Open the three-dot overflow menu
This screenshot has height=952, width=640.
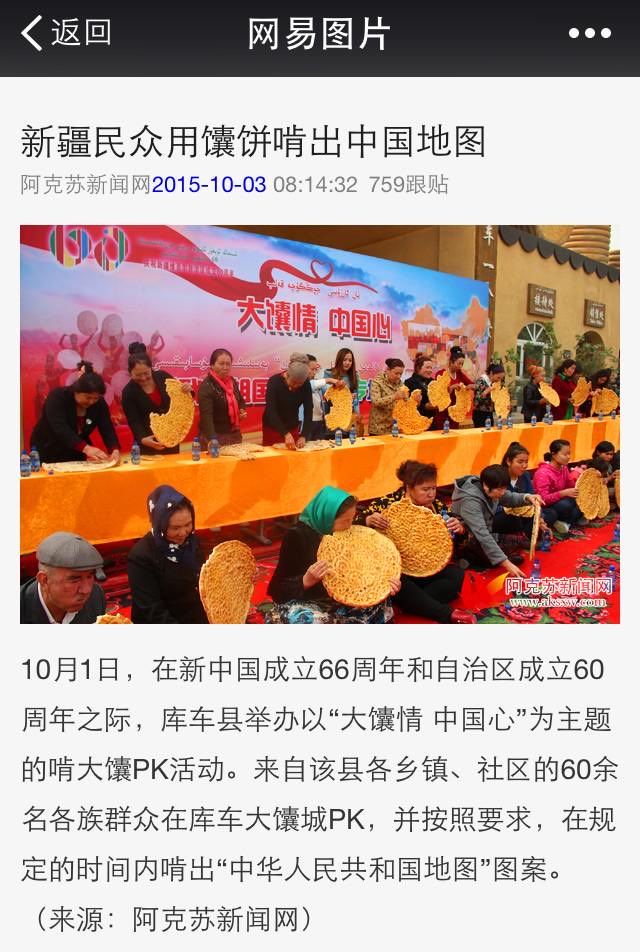tap(589, 33)
